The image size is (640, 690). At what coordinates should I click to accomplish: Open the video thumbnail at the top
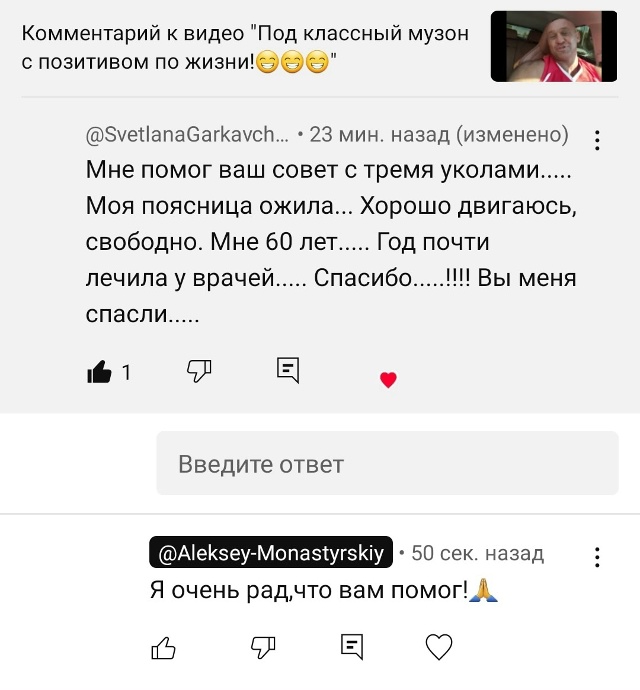553,46
